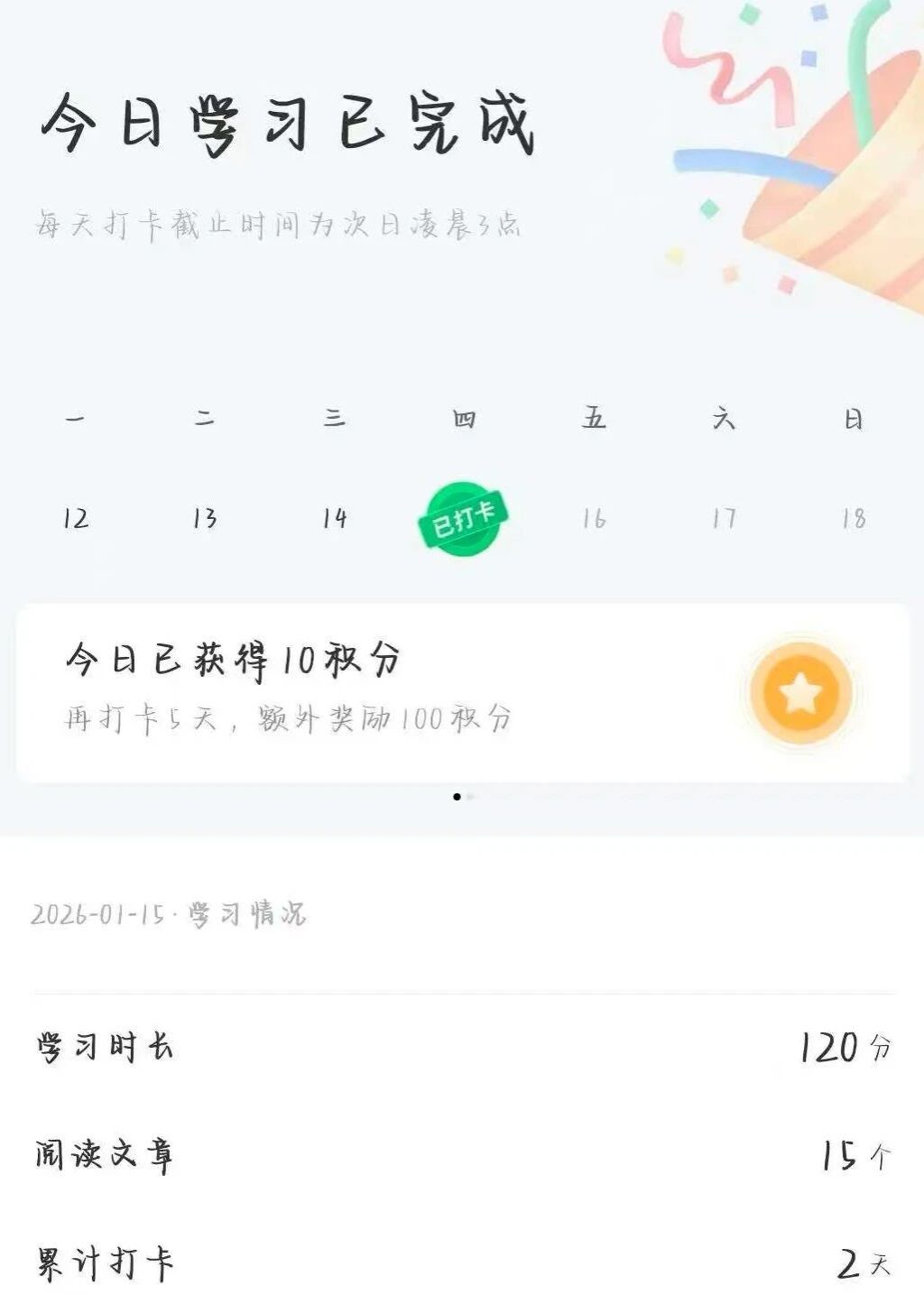Image resolution: width=924 pixels, height=1295 pixels.
Task: Select date 12 in the week calendar
Action: click(76, 518)
